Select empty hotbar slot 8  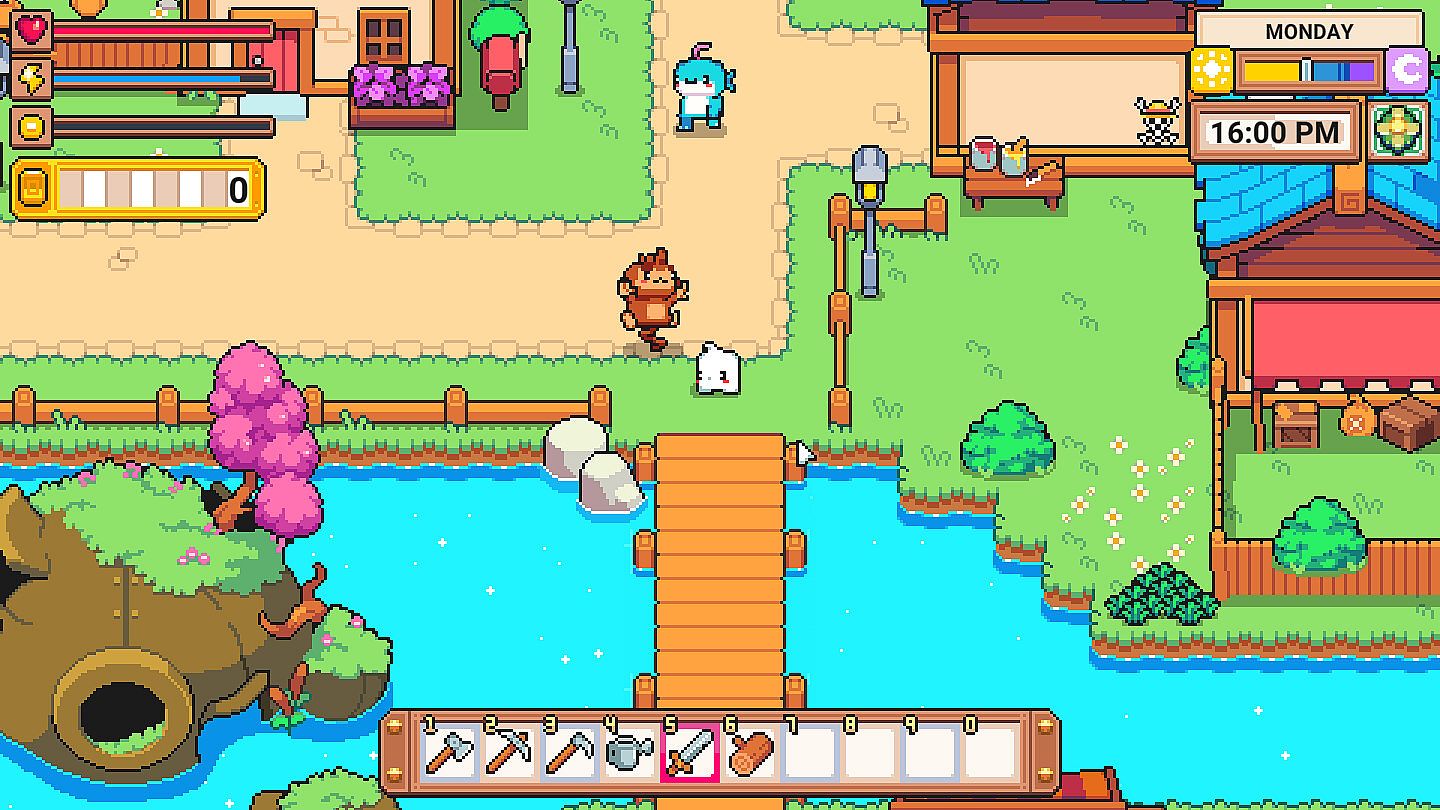point(870,753)
